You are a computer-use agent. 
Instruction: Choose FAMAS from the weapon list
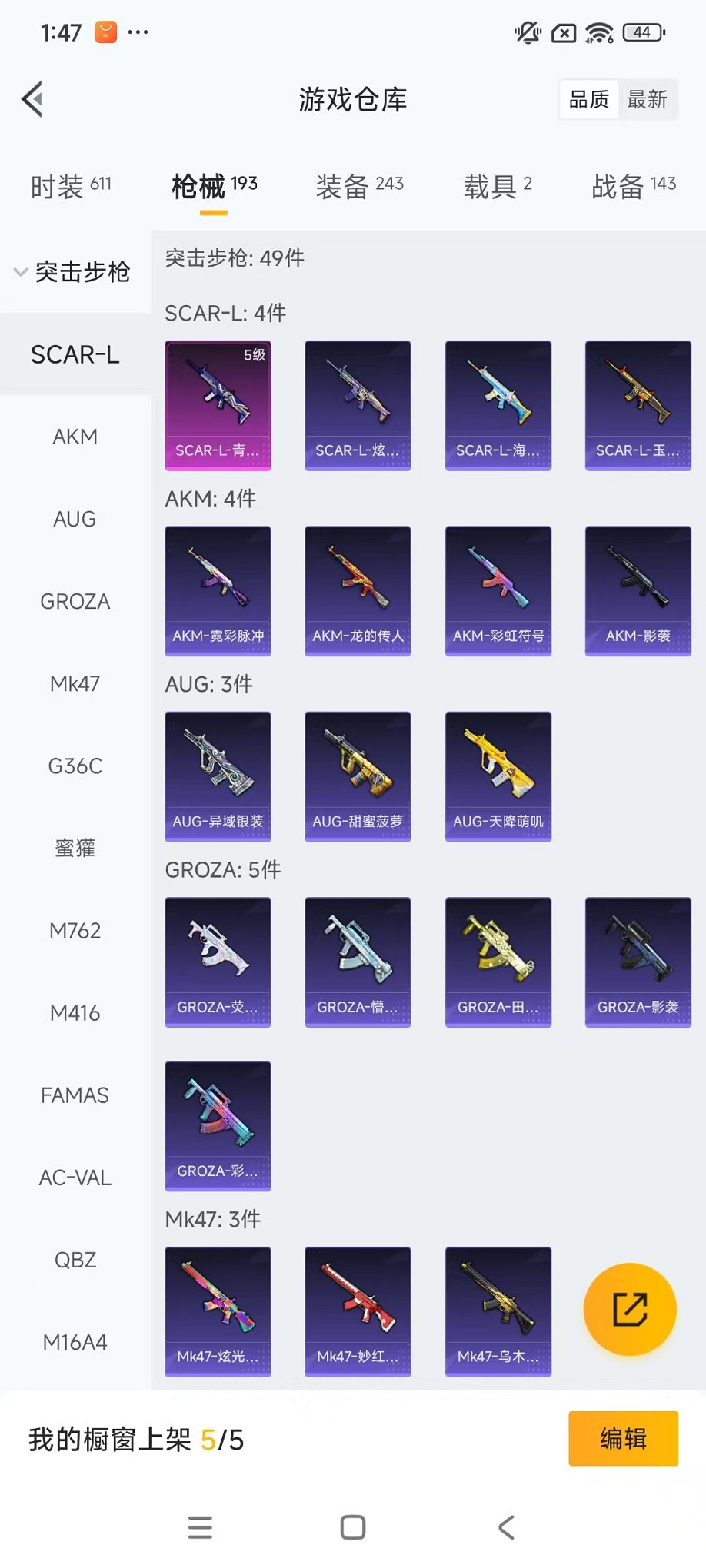[75, 1095]
